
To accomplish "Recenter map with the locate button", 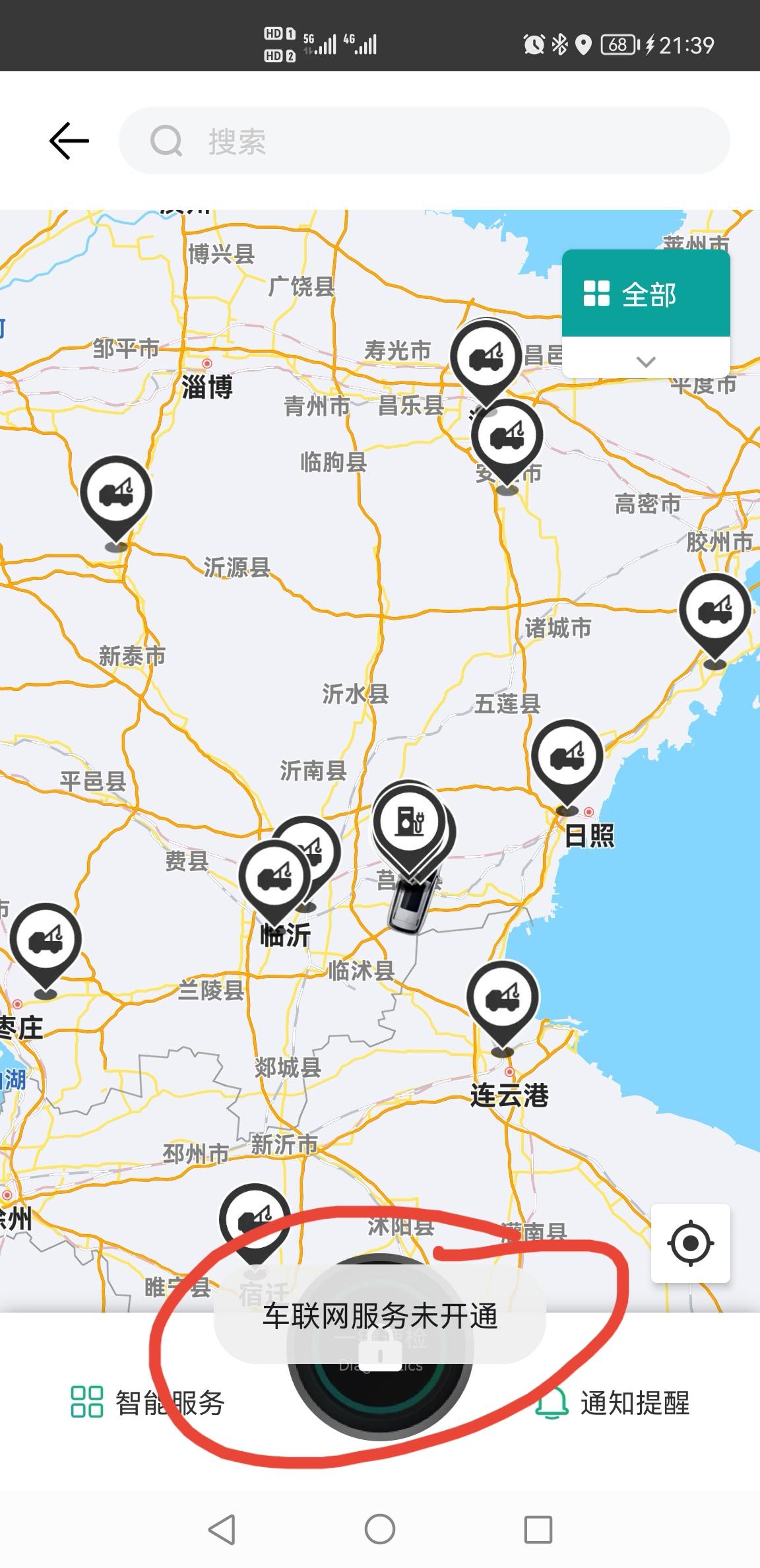I will (690, 1243).
